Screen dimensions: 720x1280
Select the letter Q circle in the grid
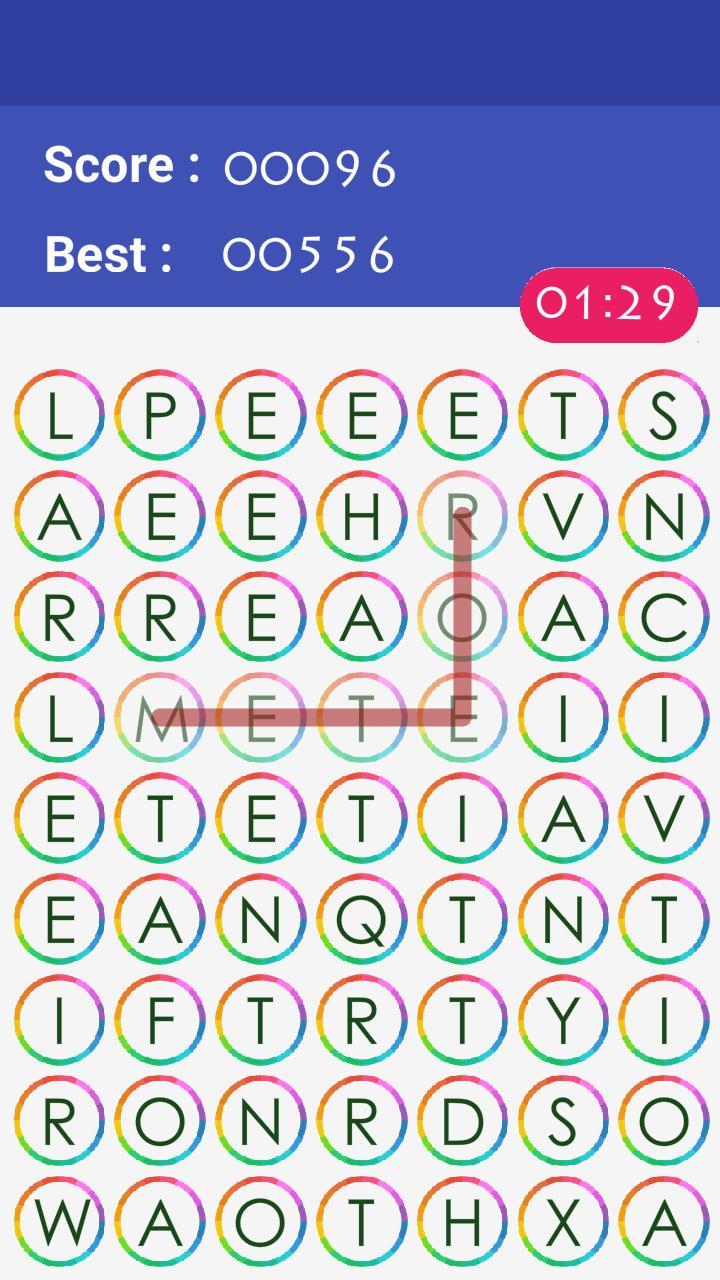[x=361, y=918]
